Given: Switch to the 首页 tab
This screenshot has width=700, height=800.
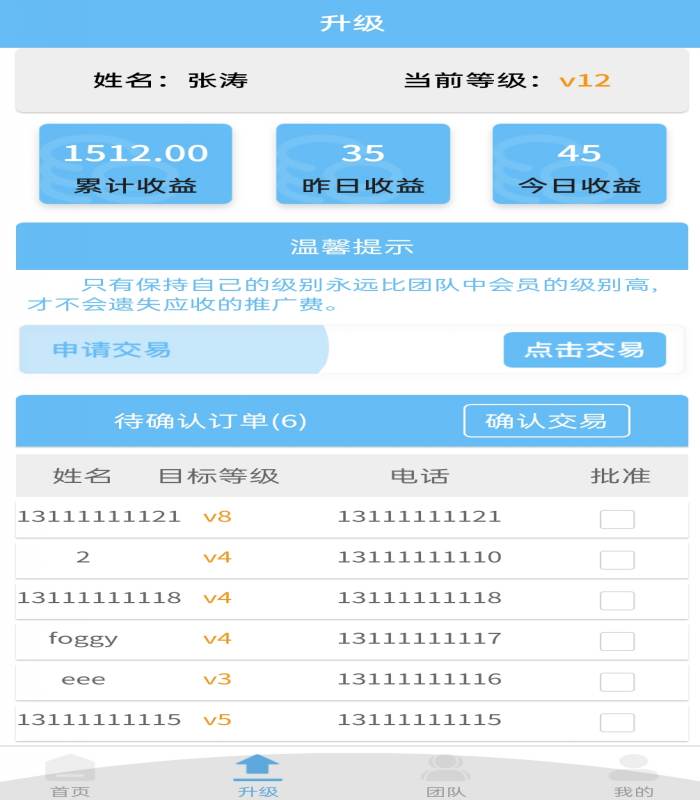Looking at the screenshot, I should [70, 777].
